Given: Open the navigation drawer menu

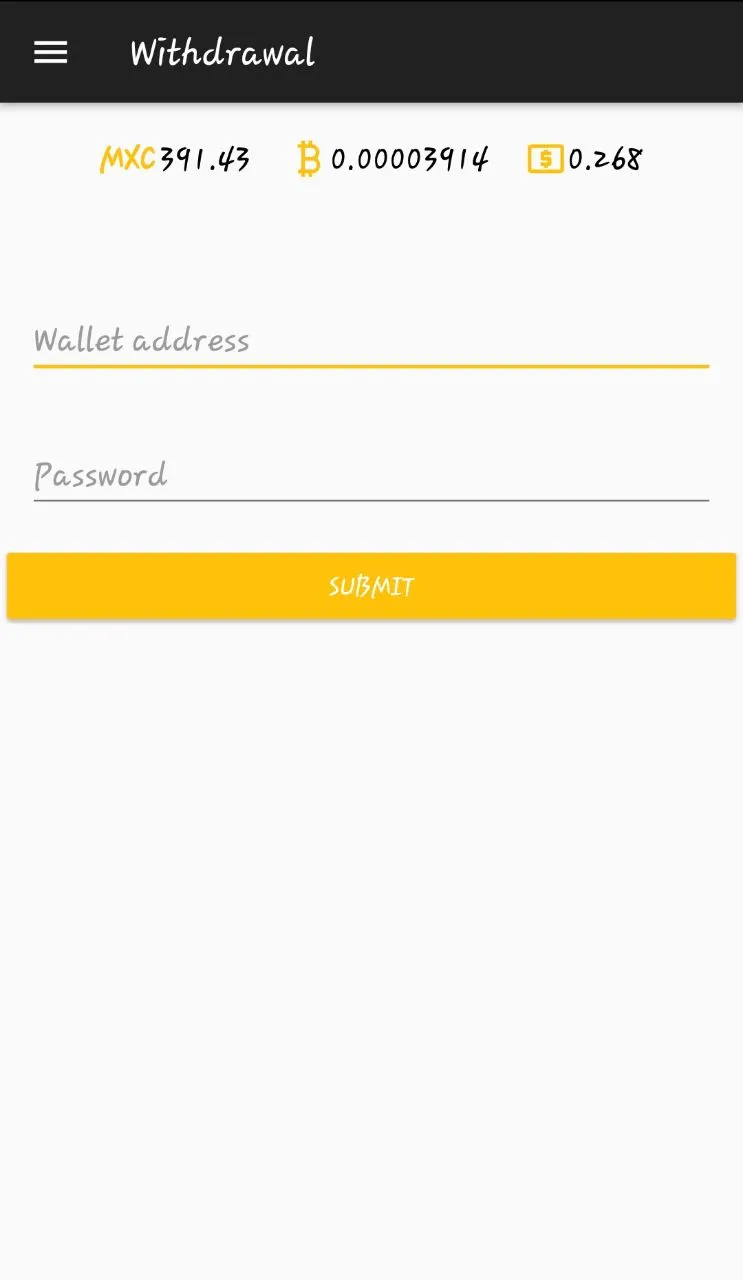Looking at the screenshot, I should tap(51, 53).
